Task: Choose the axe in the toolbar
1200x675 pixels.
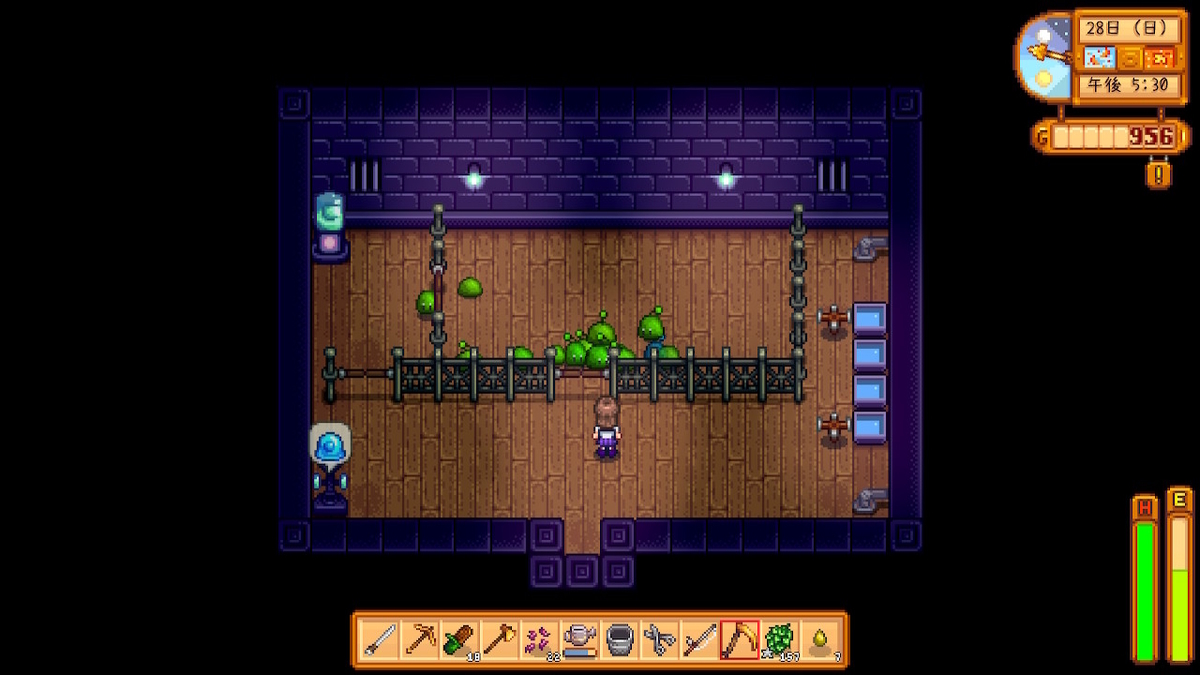Action: coord(500,639)
